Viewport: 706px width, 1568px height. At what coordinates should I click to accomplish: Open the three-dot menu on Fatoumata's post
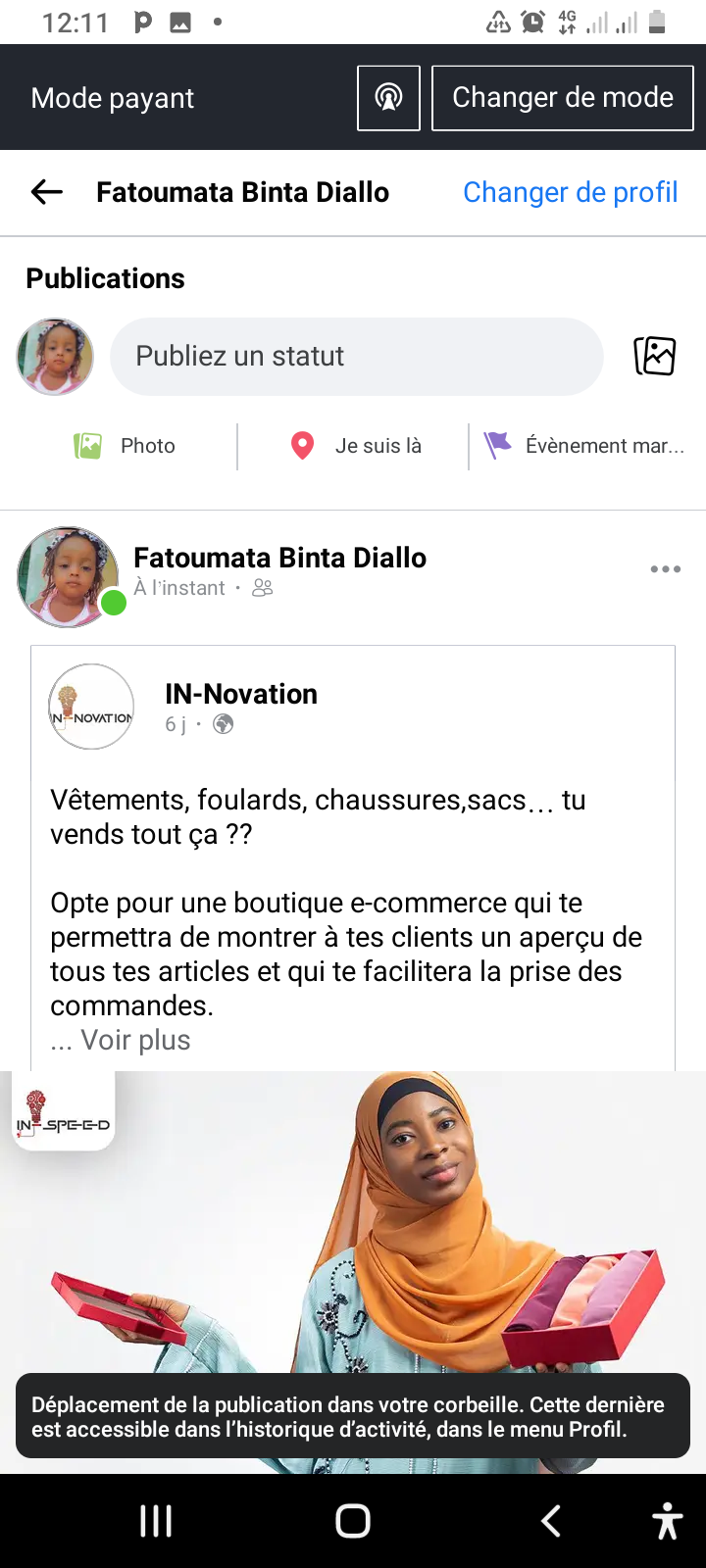665,569
